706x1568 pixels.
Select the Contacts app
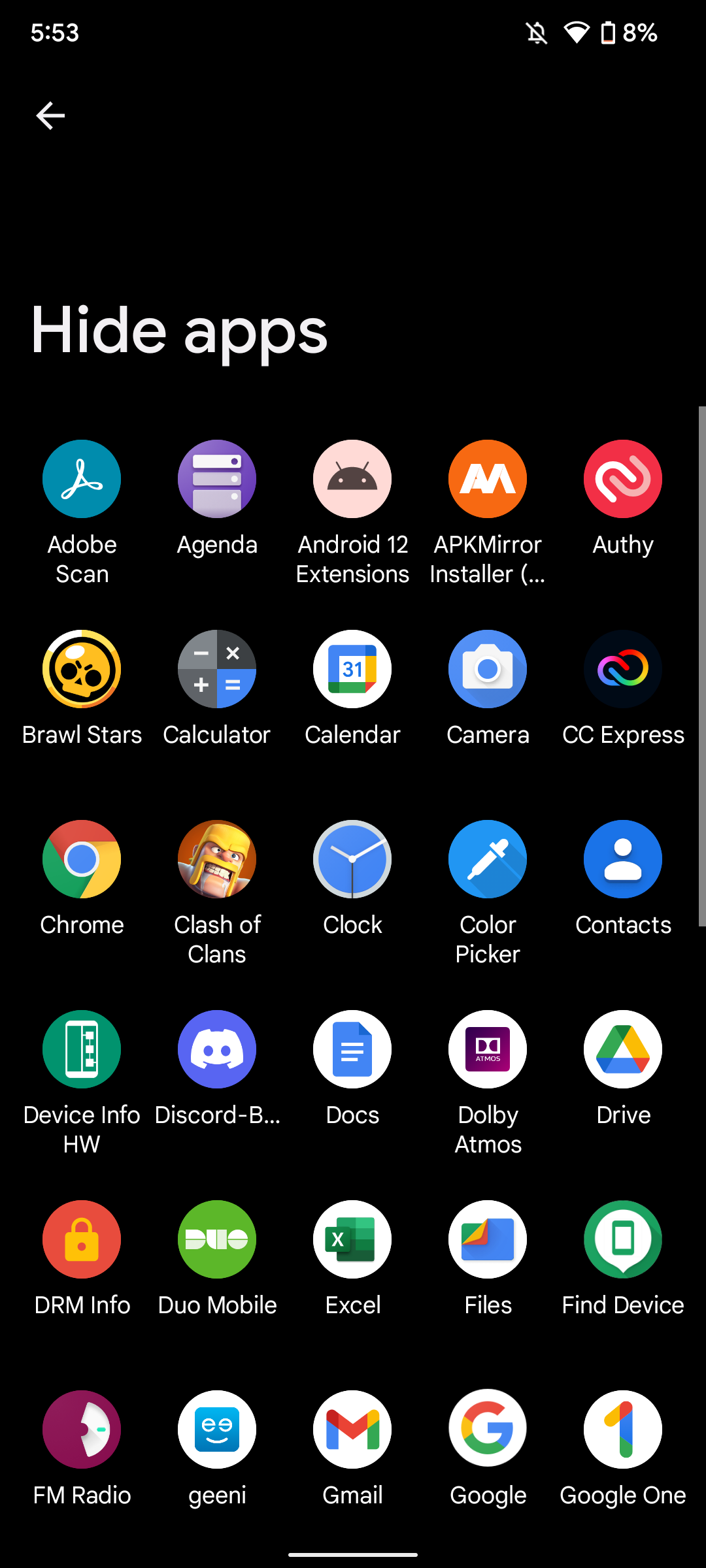[x=623, y=859]
